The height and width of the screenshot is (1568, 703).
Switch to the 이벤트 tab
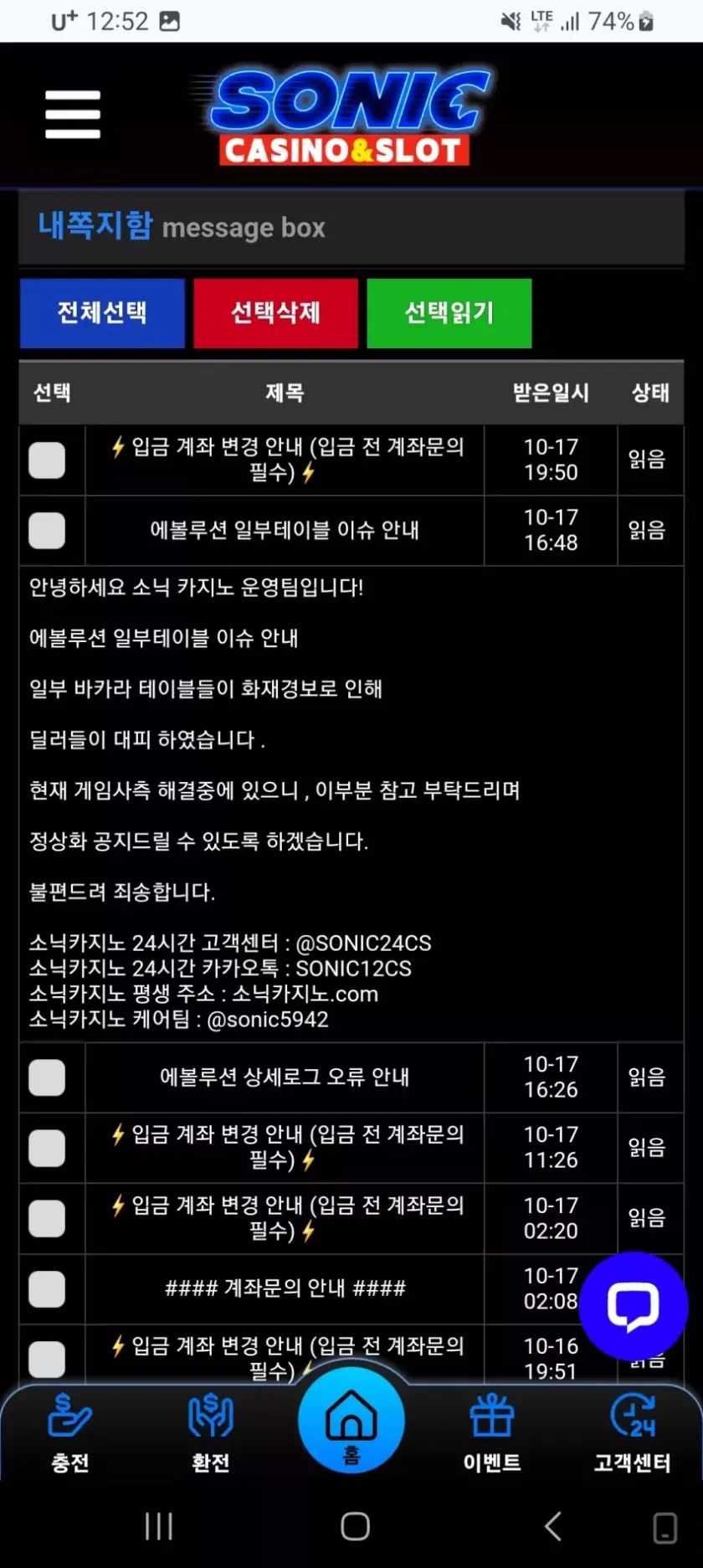(492, 1433)
